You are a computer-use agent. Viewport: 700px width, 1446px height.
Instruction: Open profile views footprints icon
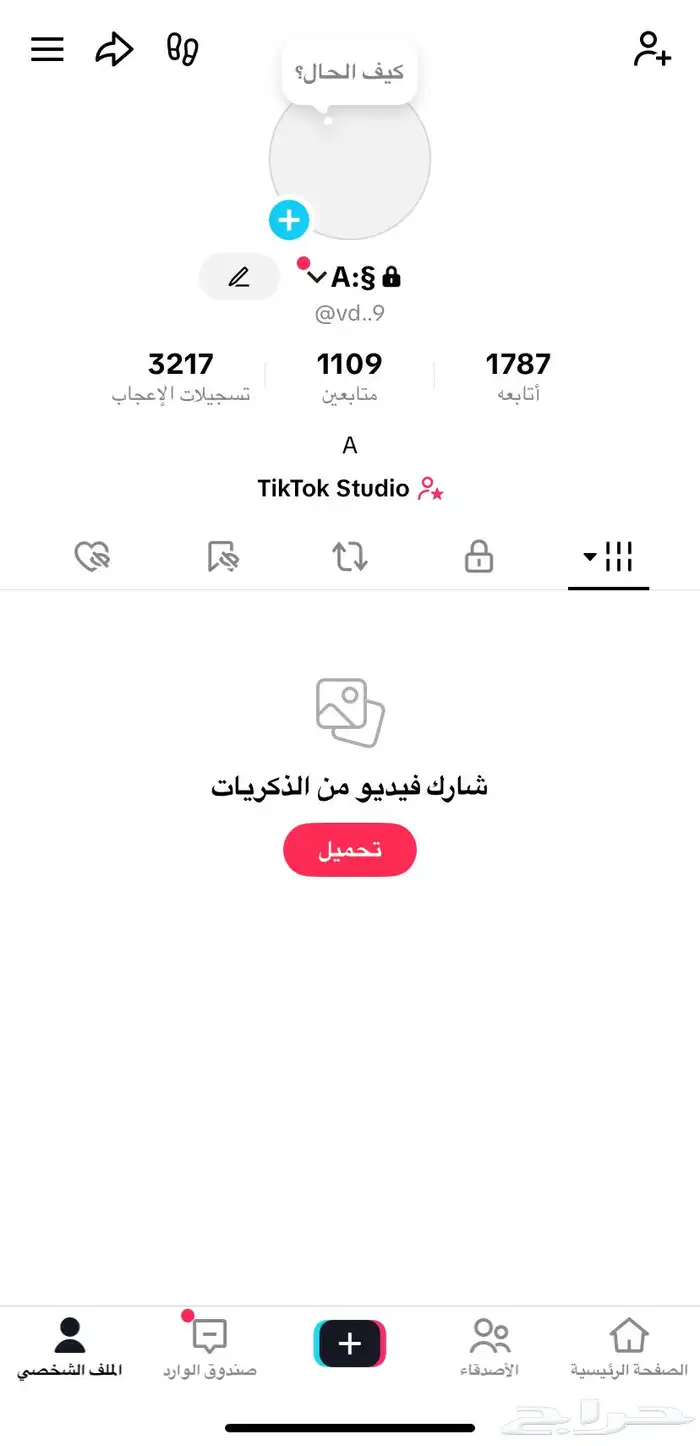point(182,49)
